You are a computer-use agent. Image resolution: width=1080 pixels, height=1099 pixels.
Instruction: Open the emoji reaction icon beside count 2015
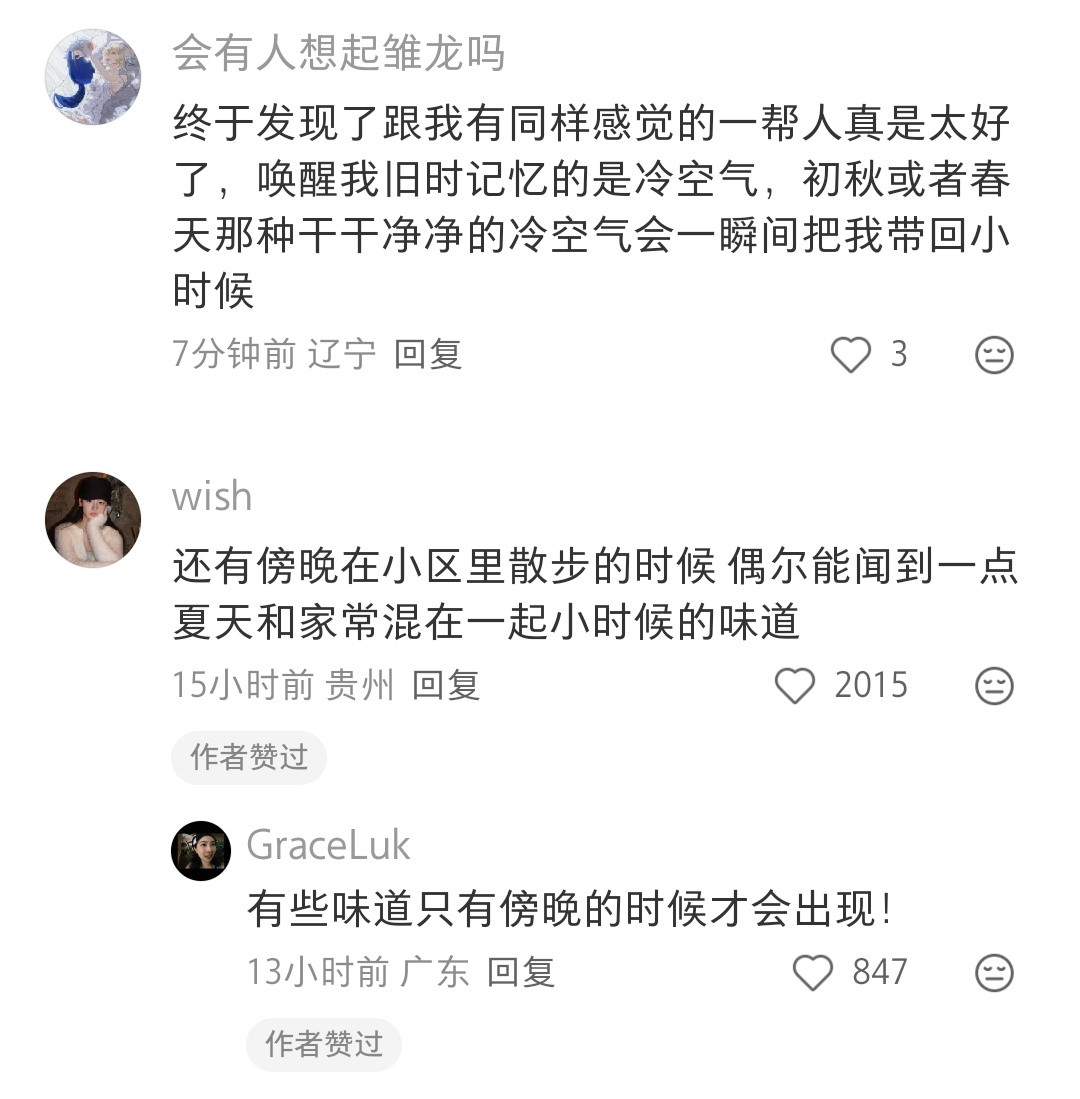click(x=992, y=686)
